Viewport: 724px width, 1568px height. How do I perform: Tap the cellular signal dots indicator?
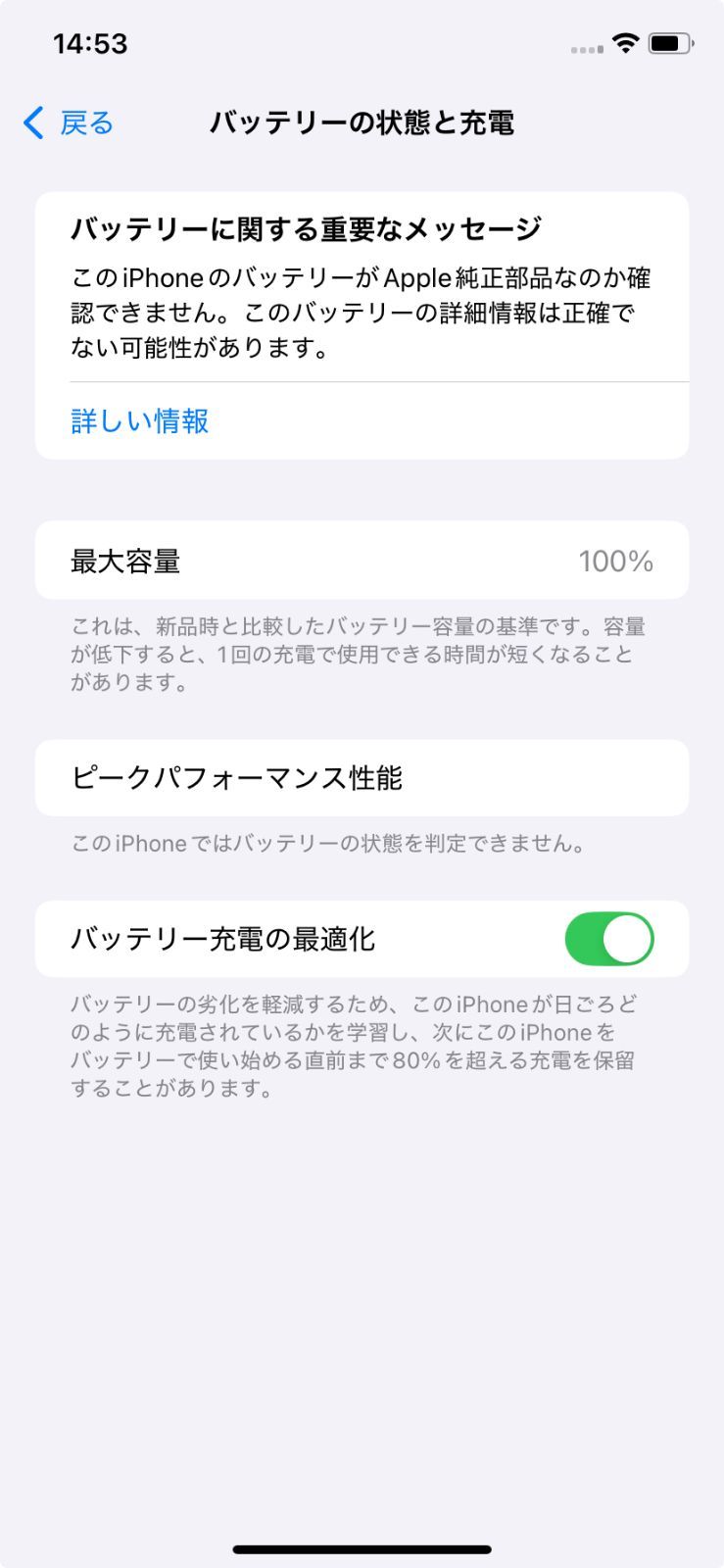tap(582, 47)
